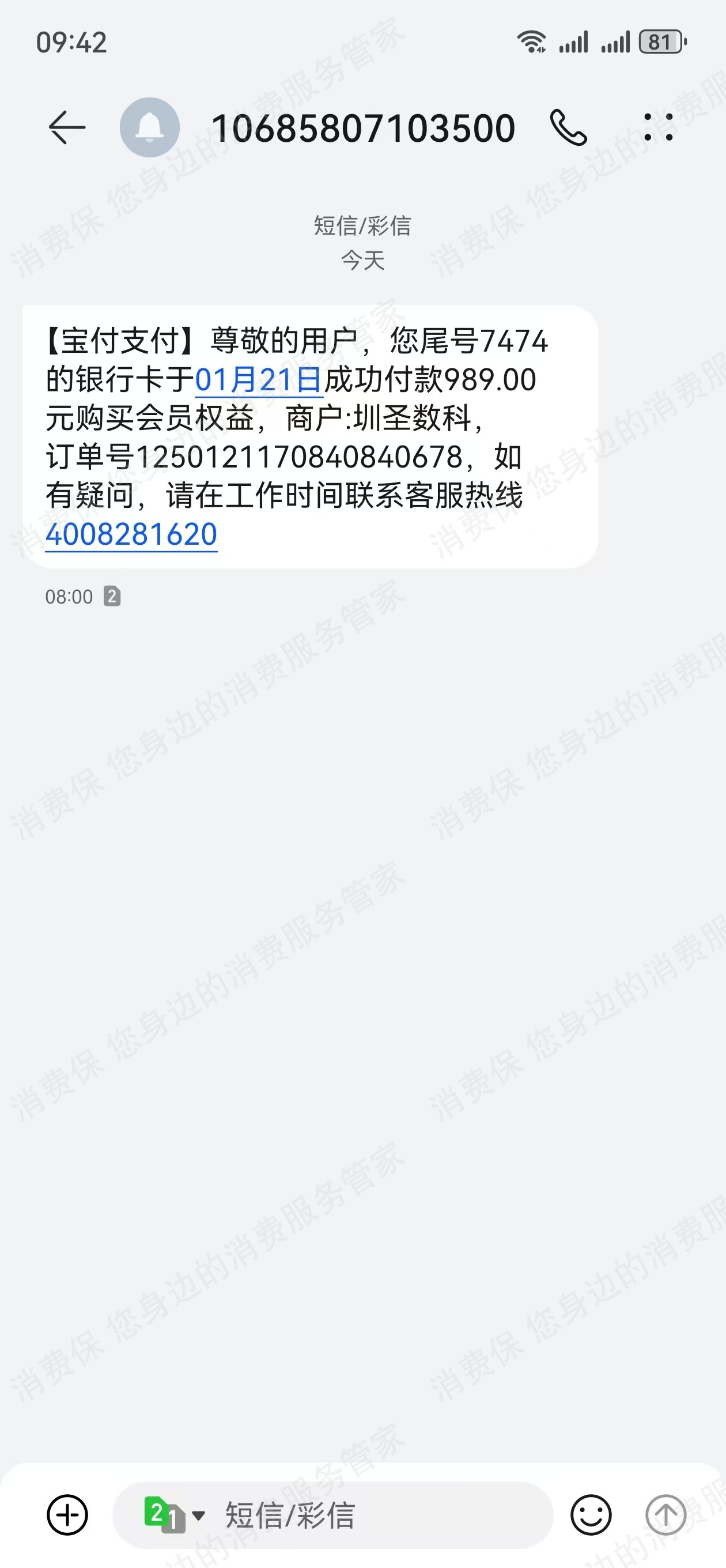Send the message with the arrow button
The height and width of the screenshot is (1568, 726).
click(x=665, y=1514)
